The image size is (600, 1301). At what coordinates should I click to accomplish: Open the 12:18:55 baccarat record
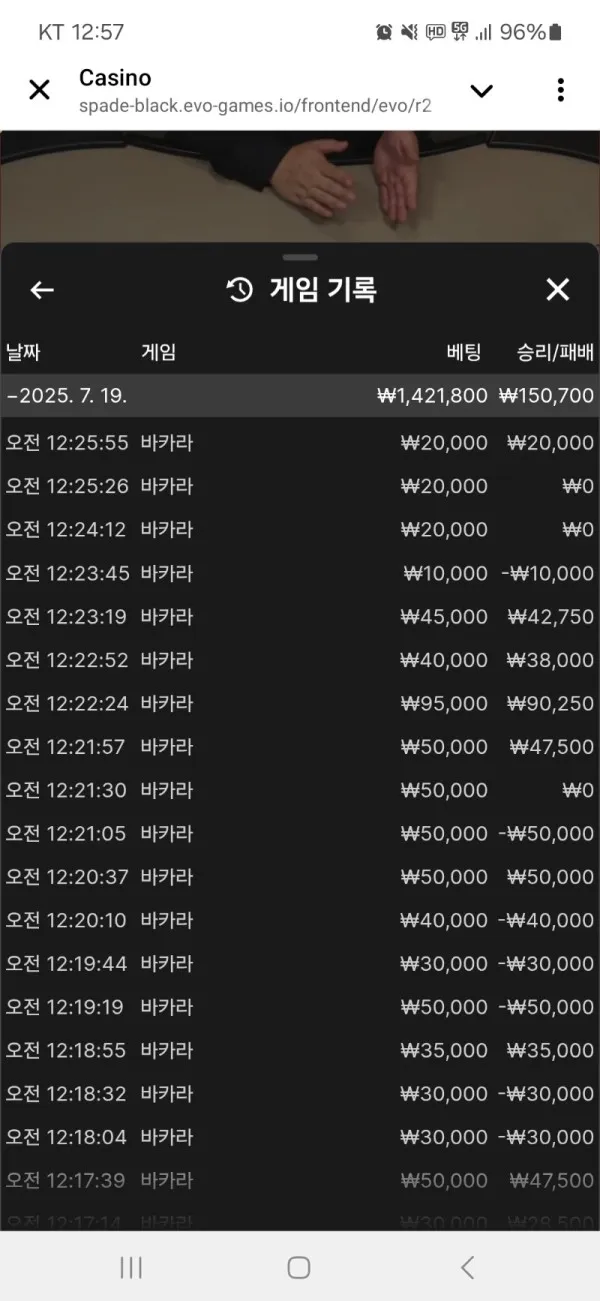pyautogui.click(x=300, y=1050)
